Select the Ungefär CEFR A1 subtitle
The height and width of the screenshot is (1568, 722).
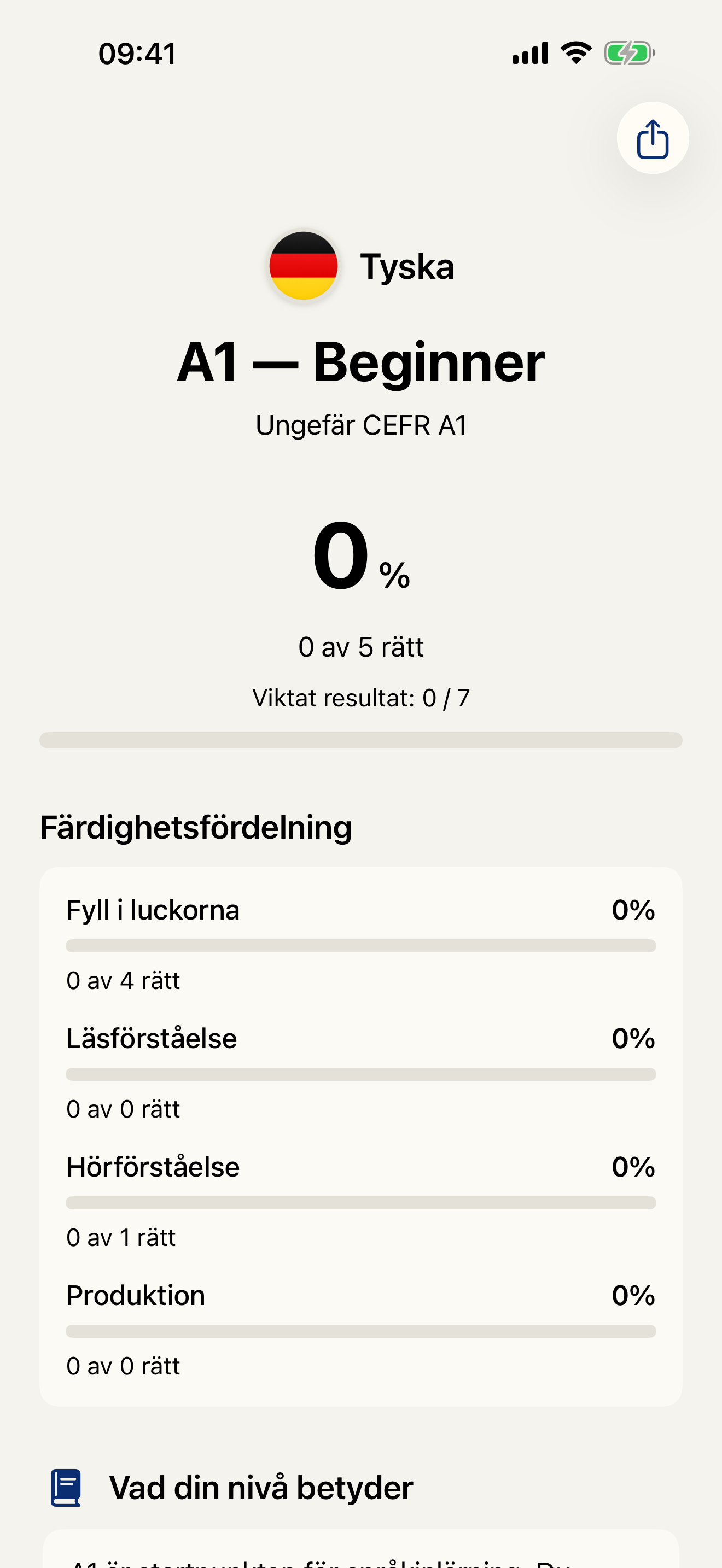[360, 425]
